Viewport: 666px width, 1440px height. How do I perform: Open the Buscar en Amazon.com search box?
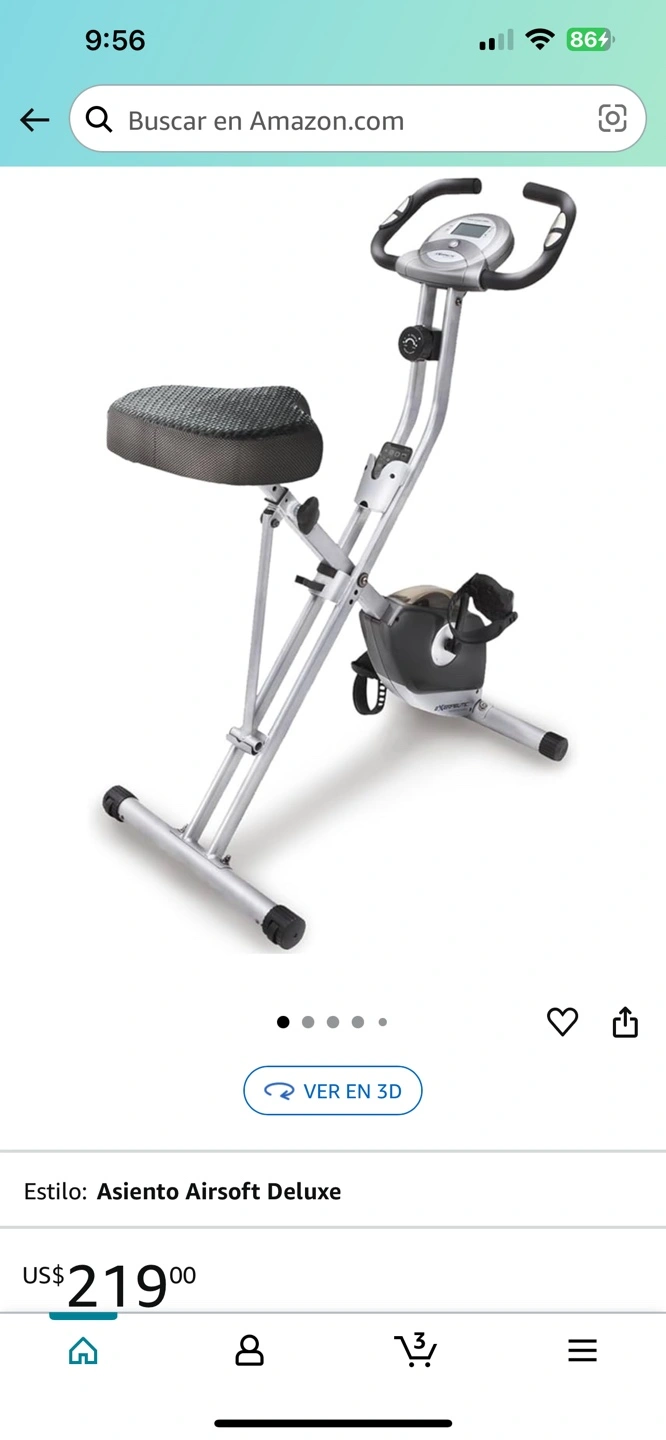358,119
